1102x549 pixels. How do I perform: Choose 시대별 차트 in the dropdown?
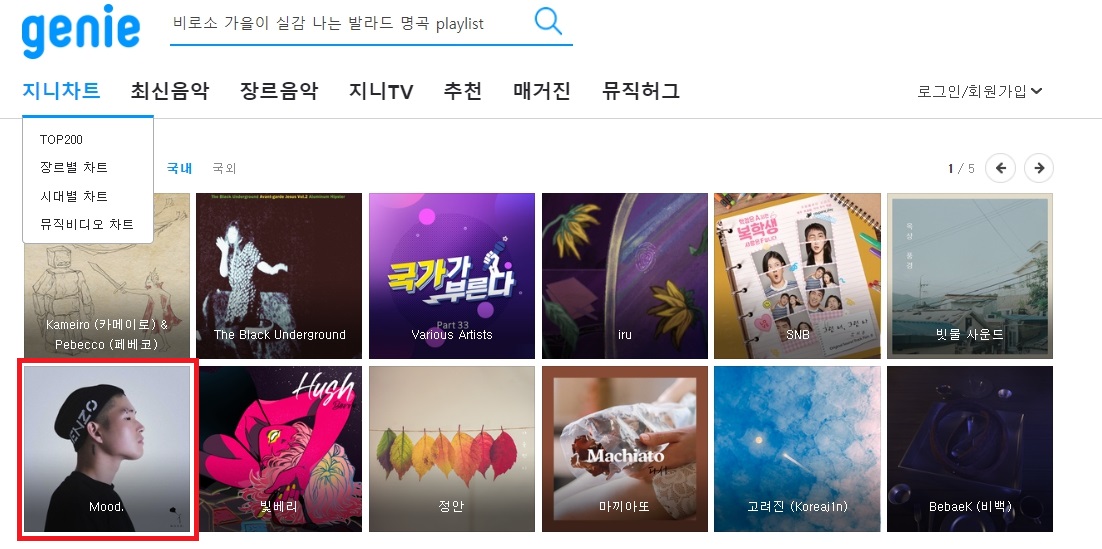(74, 196)
